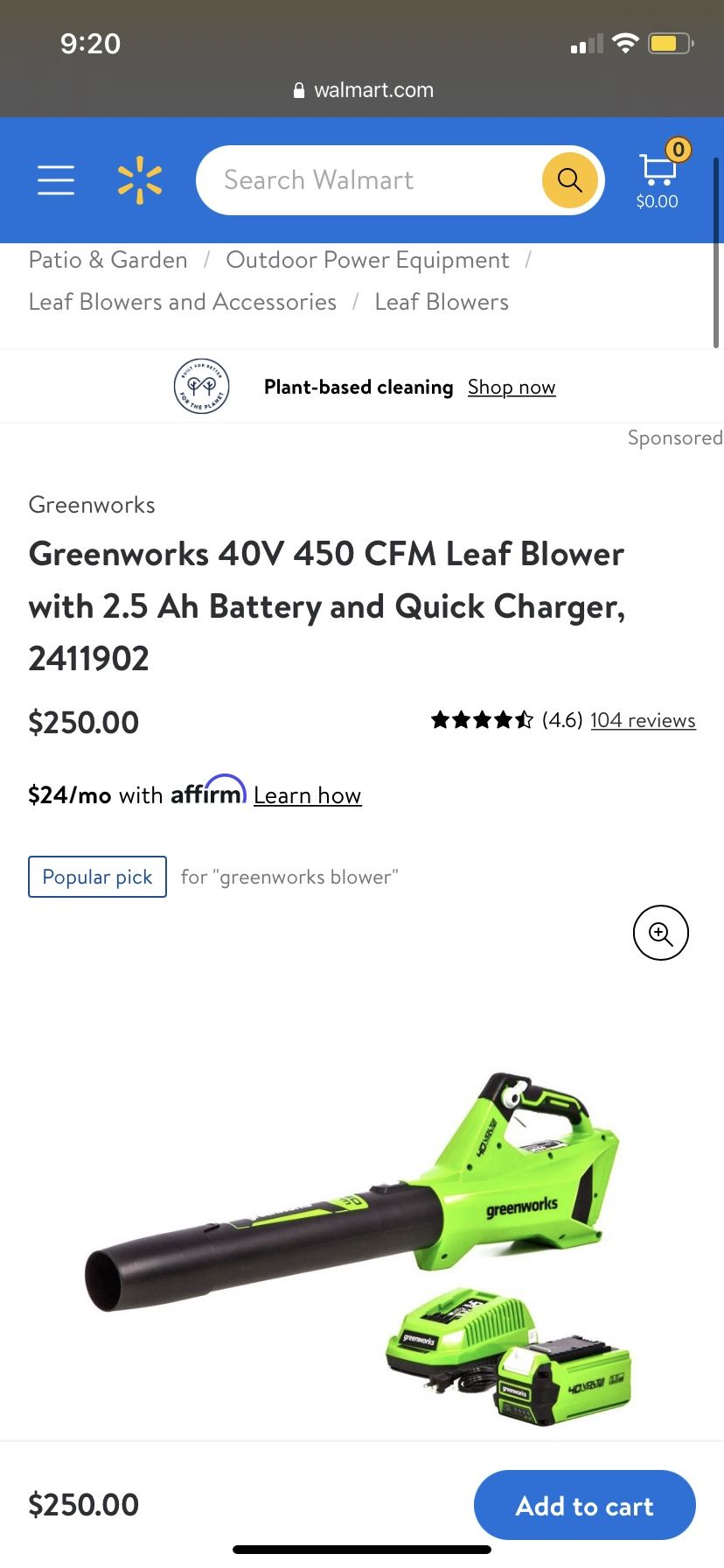Read the 104 reviews
This screenshot has width=724, height=1568.
643,720
